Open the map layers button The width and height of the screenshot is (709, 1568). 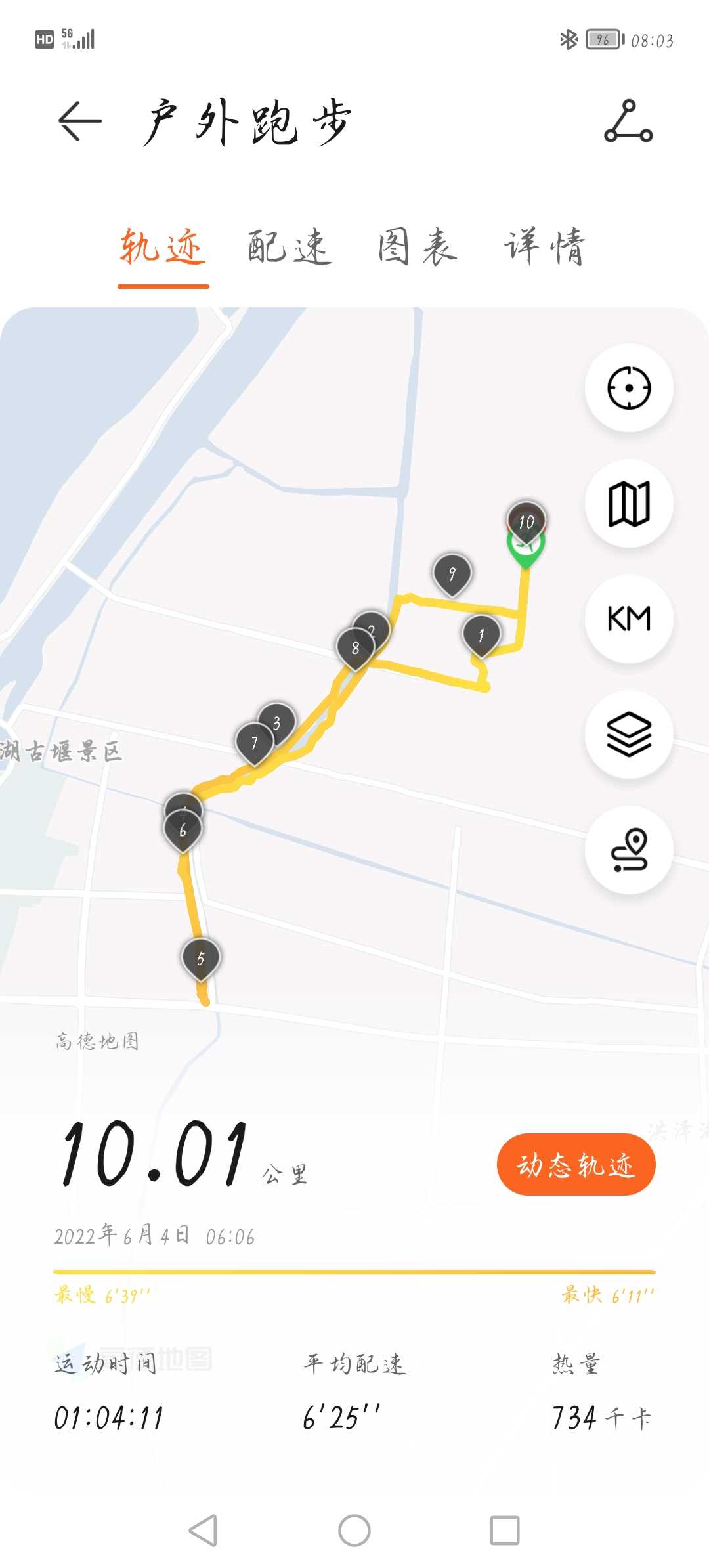[629, 734]
